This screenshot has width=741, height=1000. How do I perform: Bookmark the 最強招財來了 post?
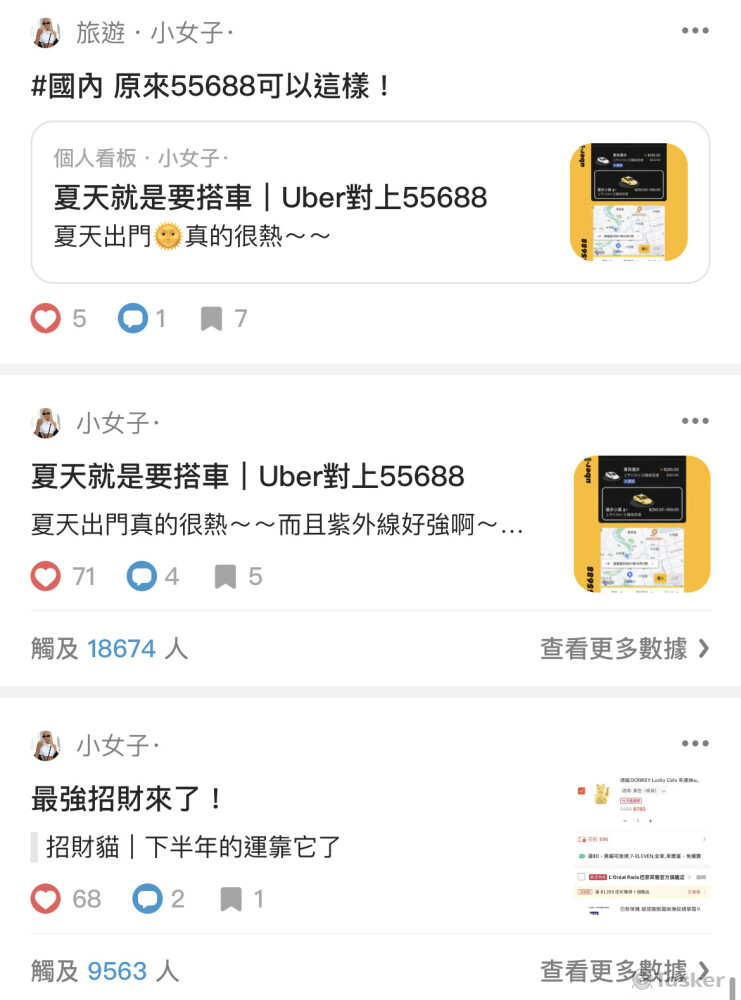coord(231,898)
